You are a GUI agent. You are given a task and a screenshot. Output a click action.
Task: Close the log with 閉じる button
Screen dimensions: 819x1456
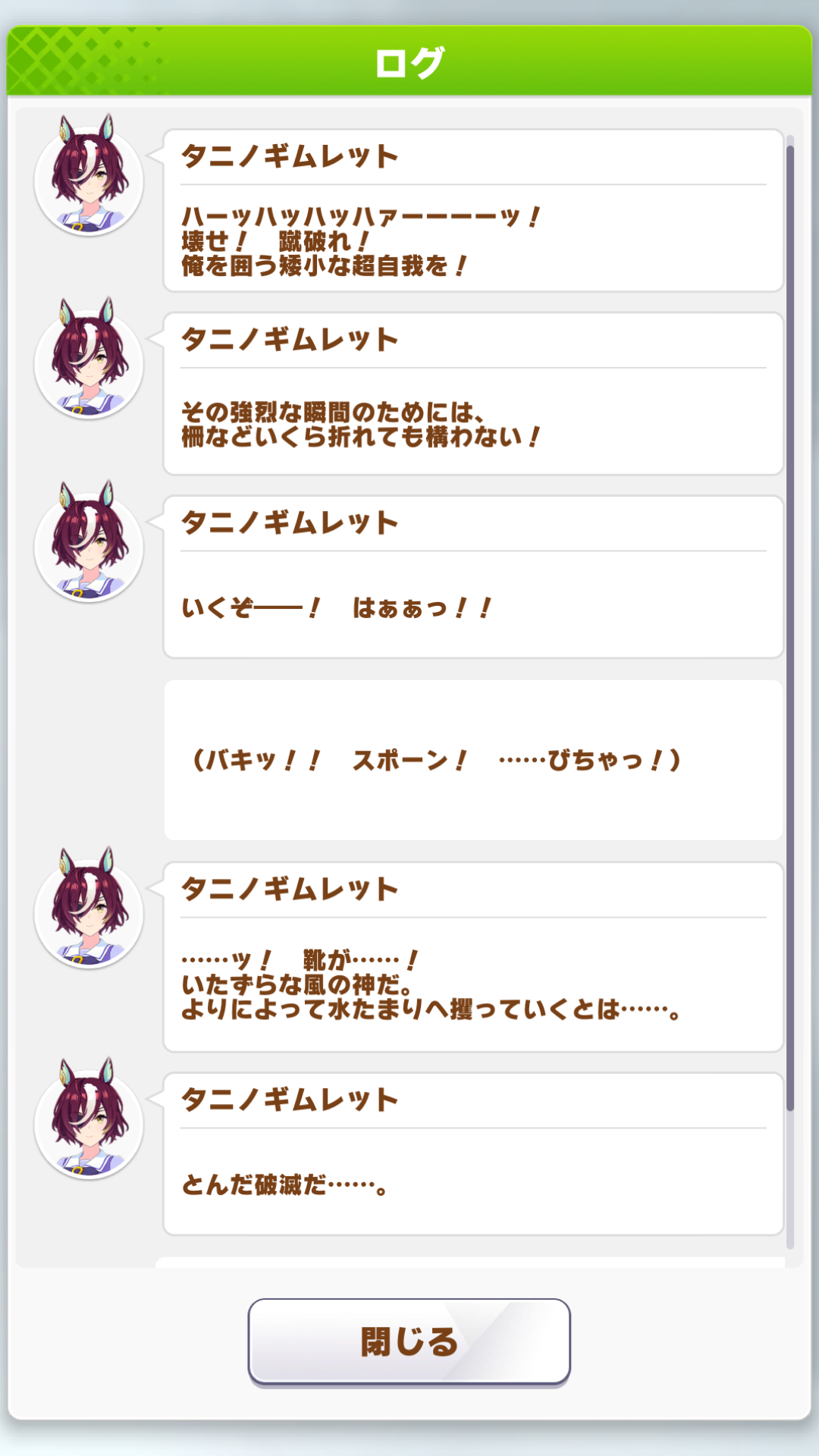pos(409,1341)
